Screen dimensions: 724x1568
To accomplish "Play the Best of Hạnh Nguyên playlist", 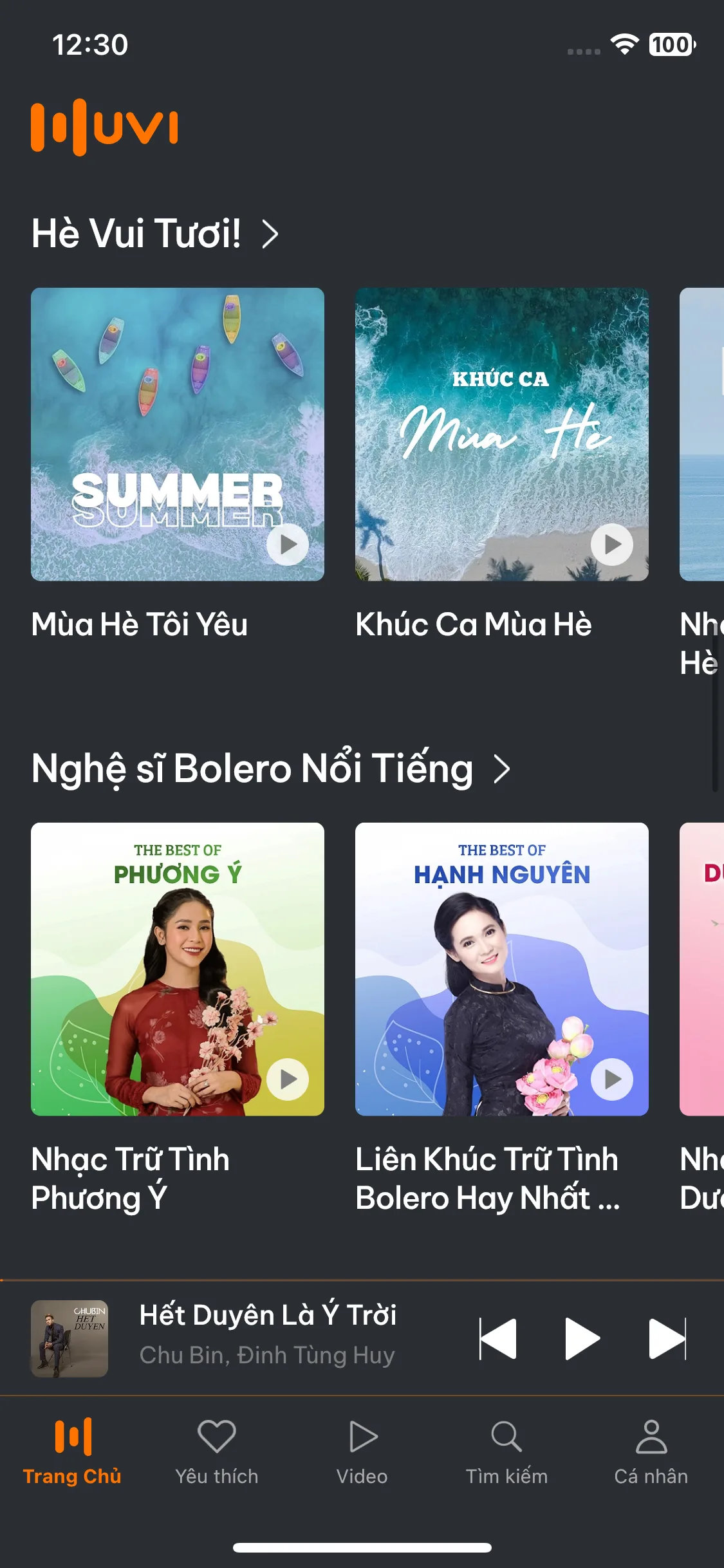I will [x=611, y=1079].
